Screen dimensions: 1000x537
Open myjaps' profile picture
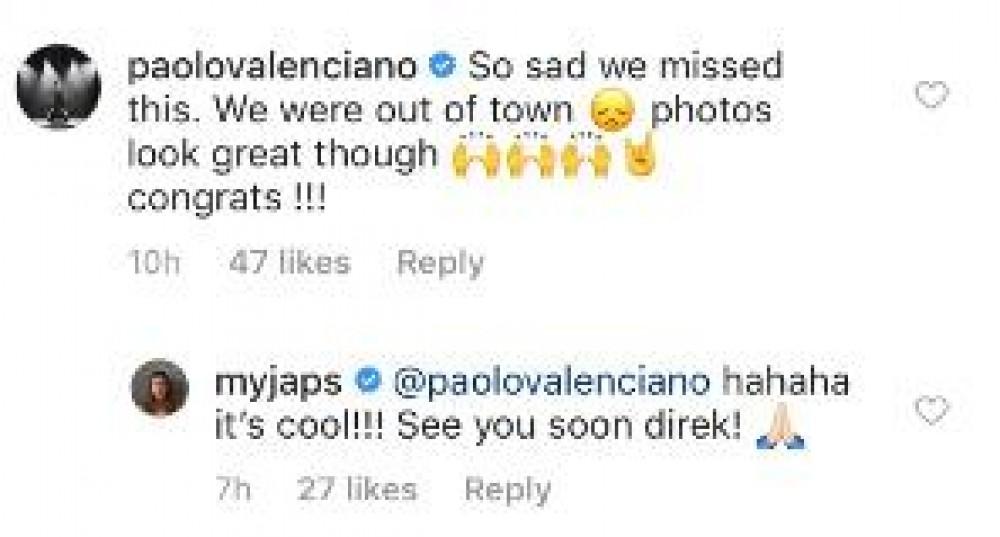tap(160, 387)
